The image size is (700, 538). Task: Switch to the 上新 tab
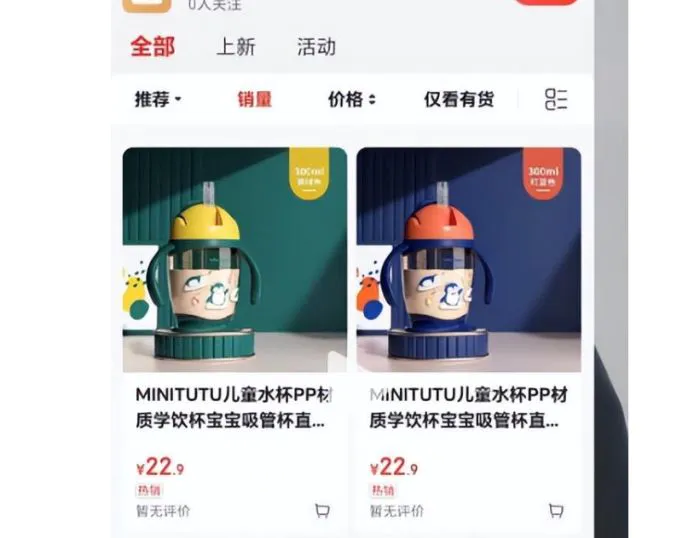(x=236, y=47)
